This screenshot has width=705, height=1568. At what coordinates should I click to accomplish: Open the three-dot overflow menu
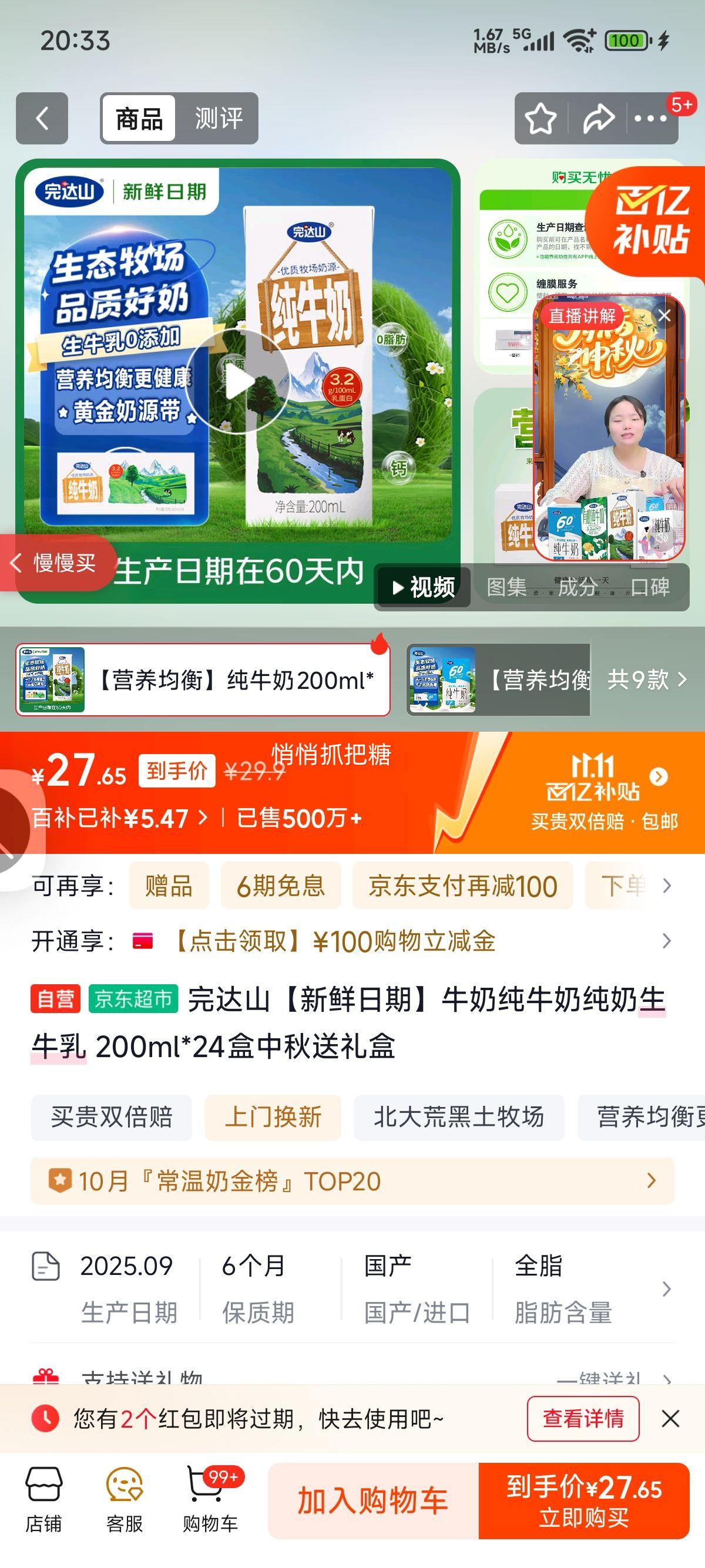point(650,119)
